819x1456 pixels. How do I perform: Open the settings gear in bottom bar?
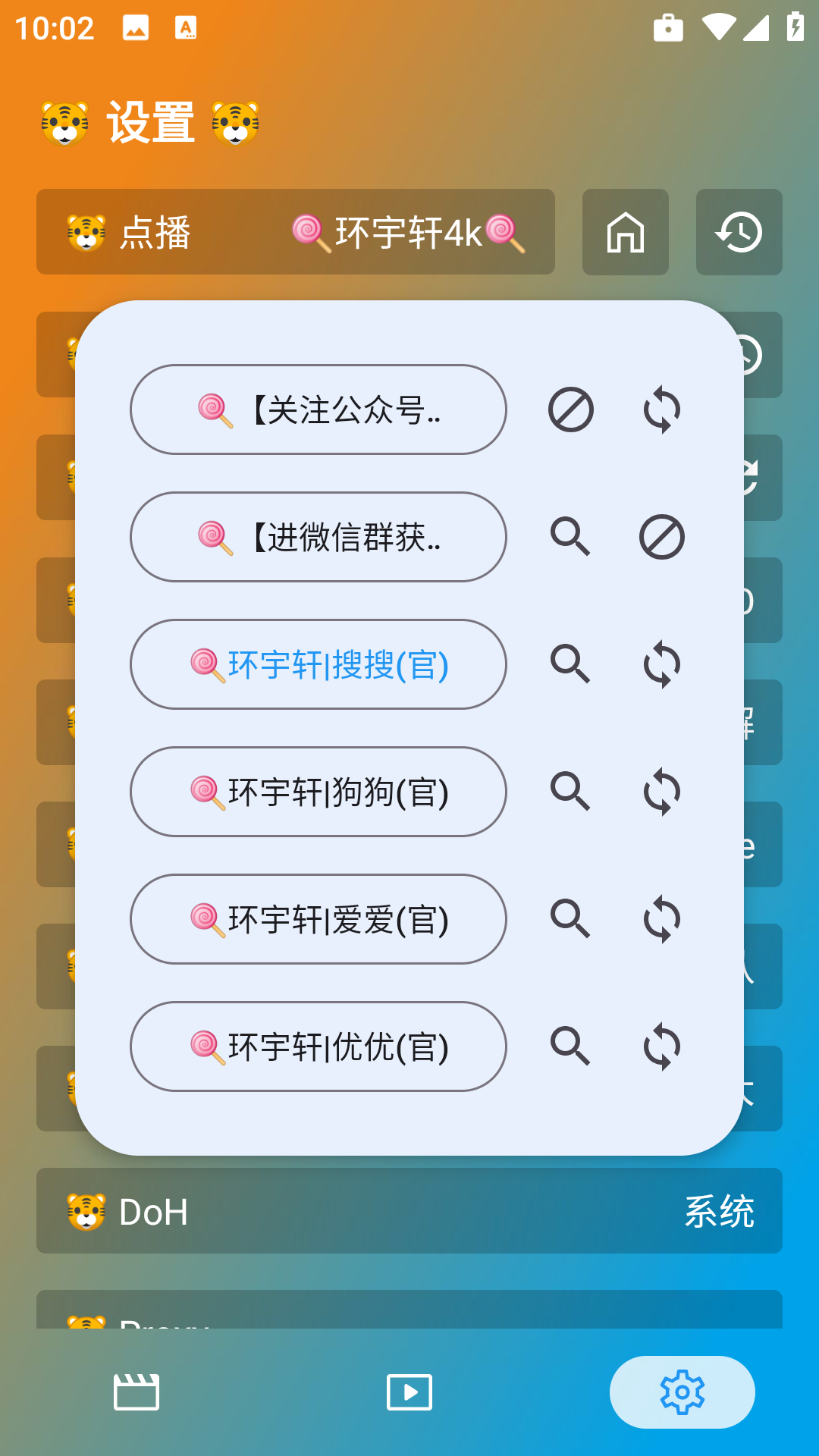682,1392
